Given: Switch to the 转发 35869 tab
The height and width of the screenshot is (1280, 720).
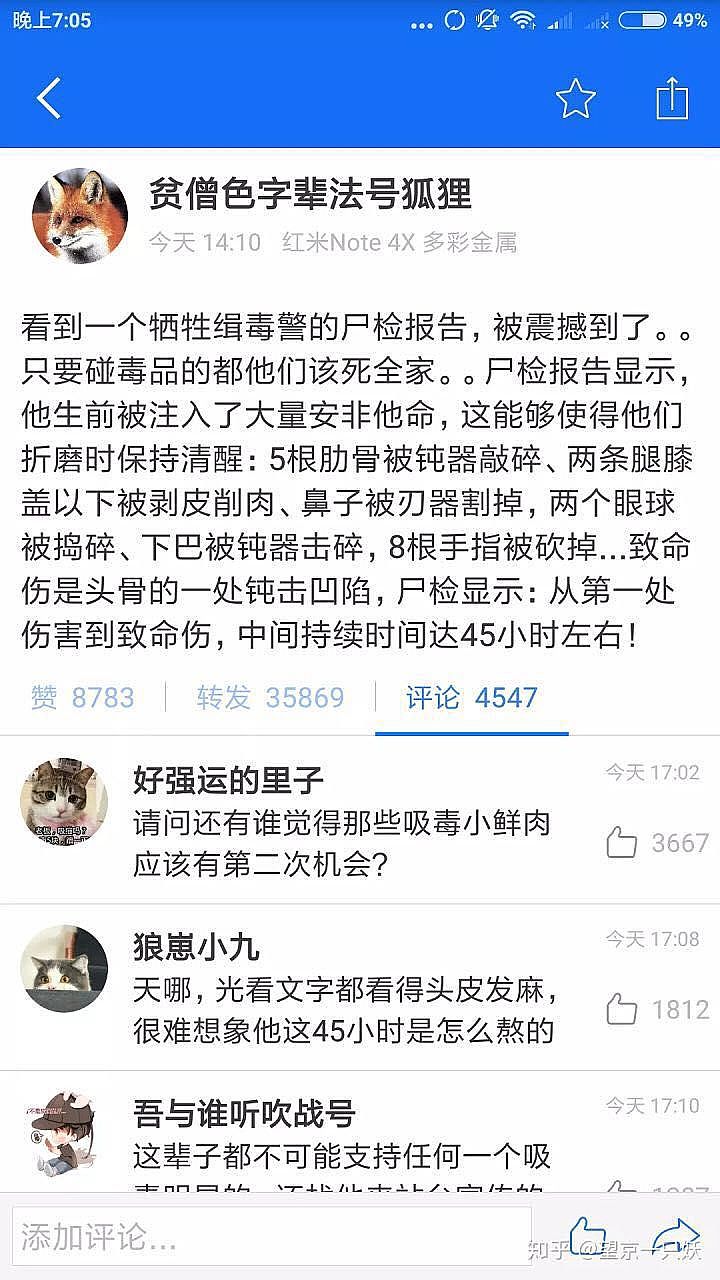Looking at the screenshot, I should (x=270, y=697).
